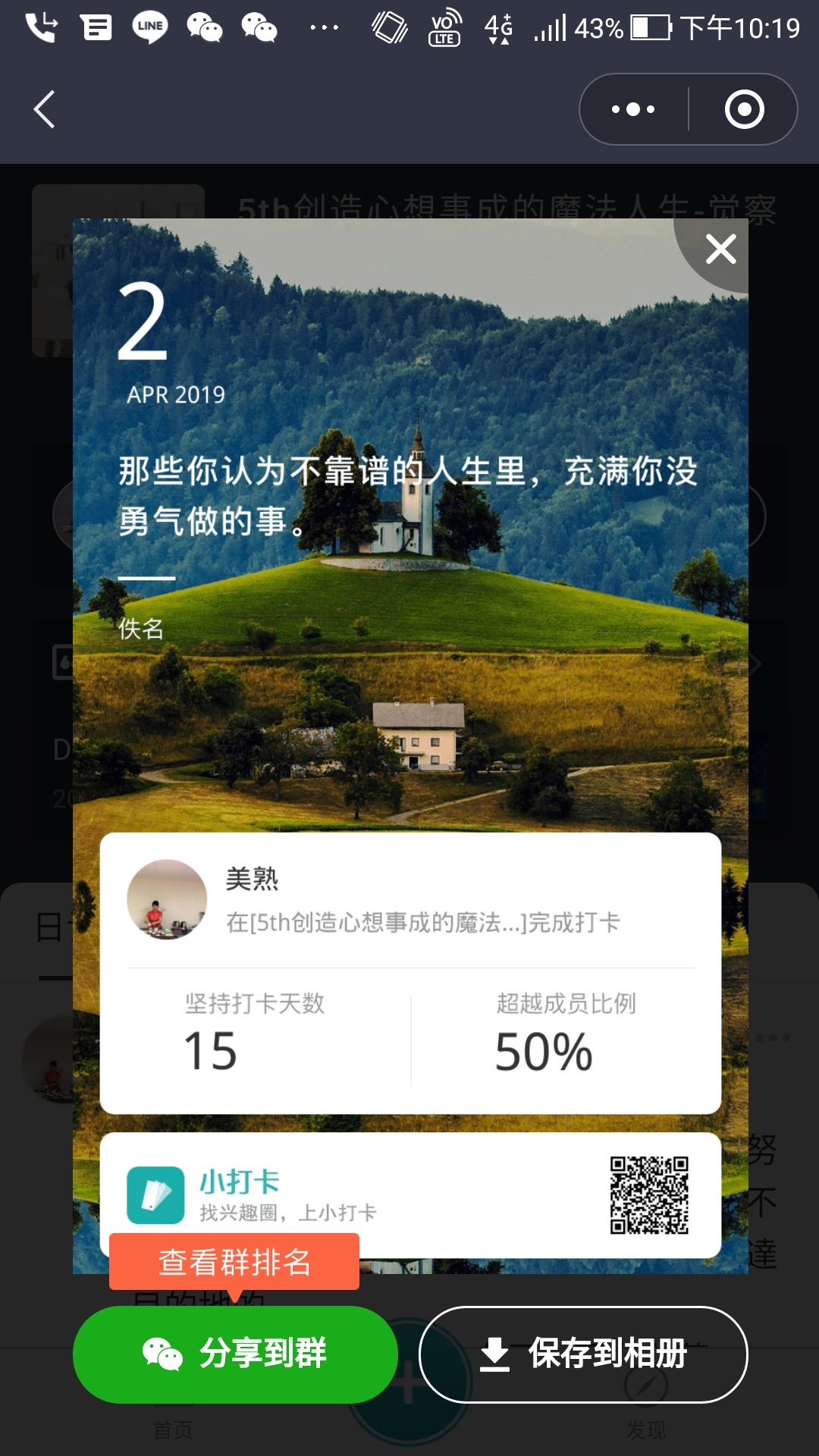Share the check-in card to group
The image size is (819, 1456).
235,1354
